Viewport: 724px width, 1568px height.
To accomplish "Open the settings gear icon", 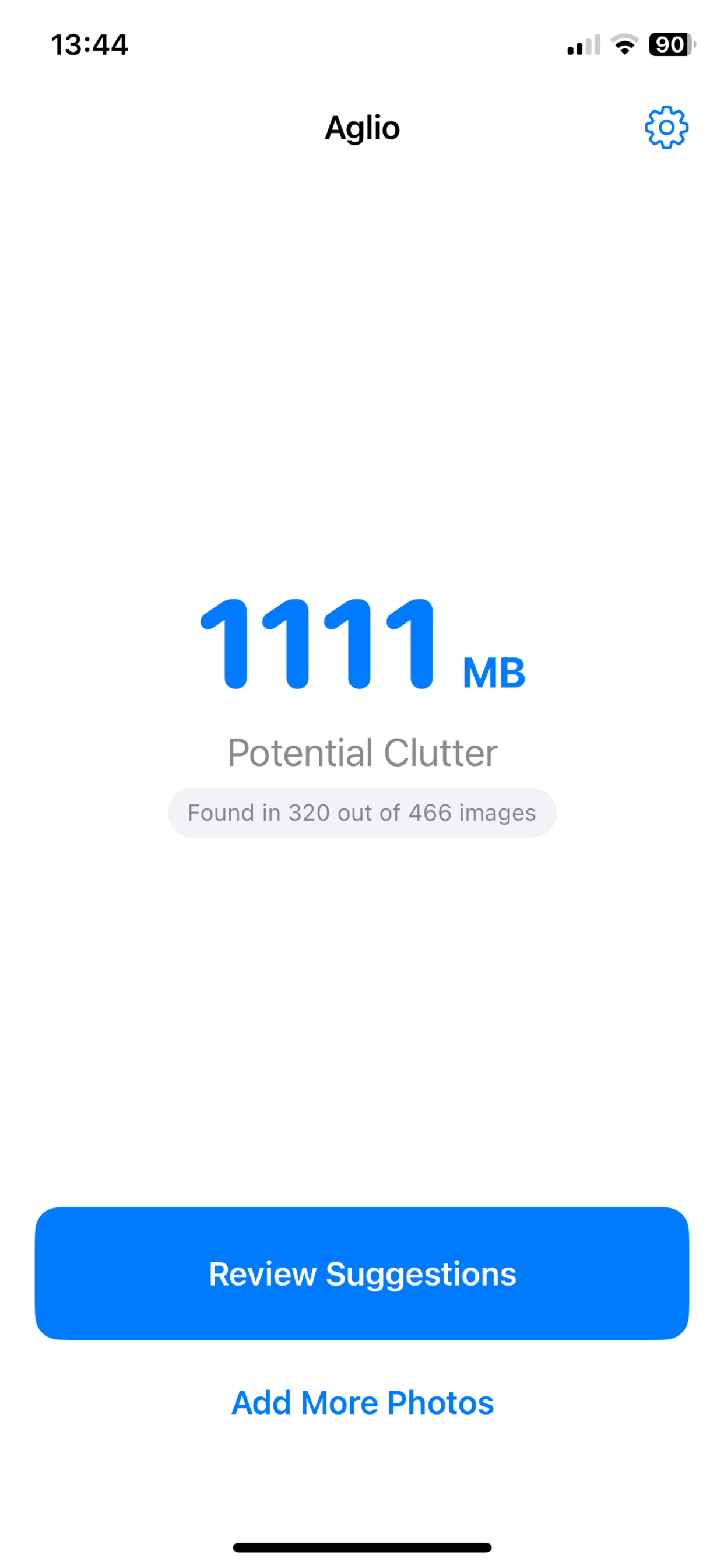I will click(x=666, y=127).
